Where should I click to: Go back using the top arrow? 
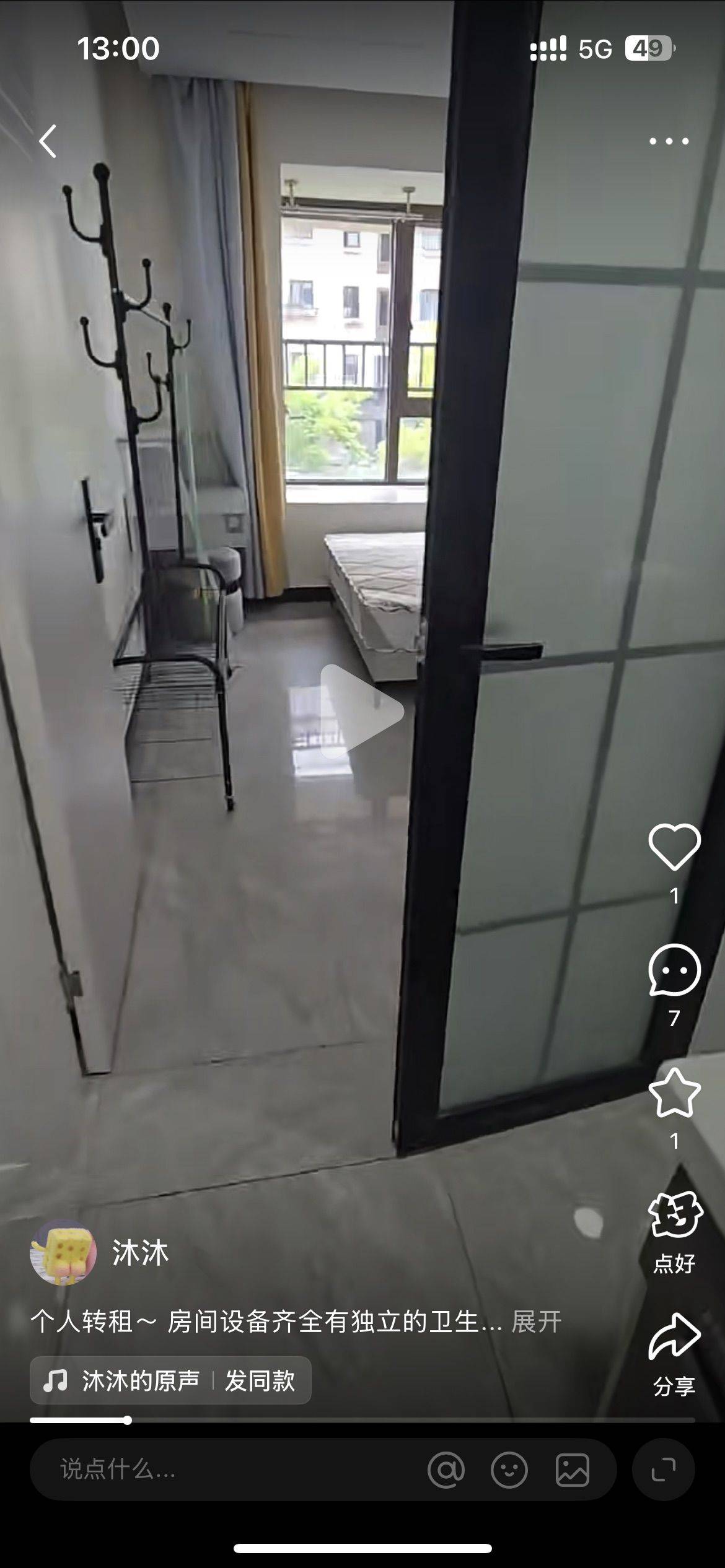click(x=48, y=141)
